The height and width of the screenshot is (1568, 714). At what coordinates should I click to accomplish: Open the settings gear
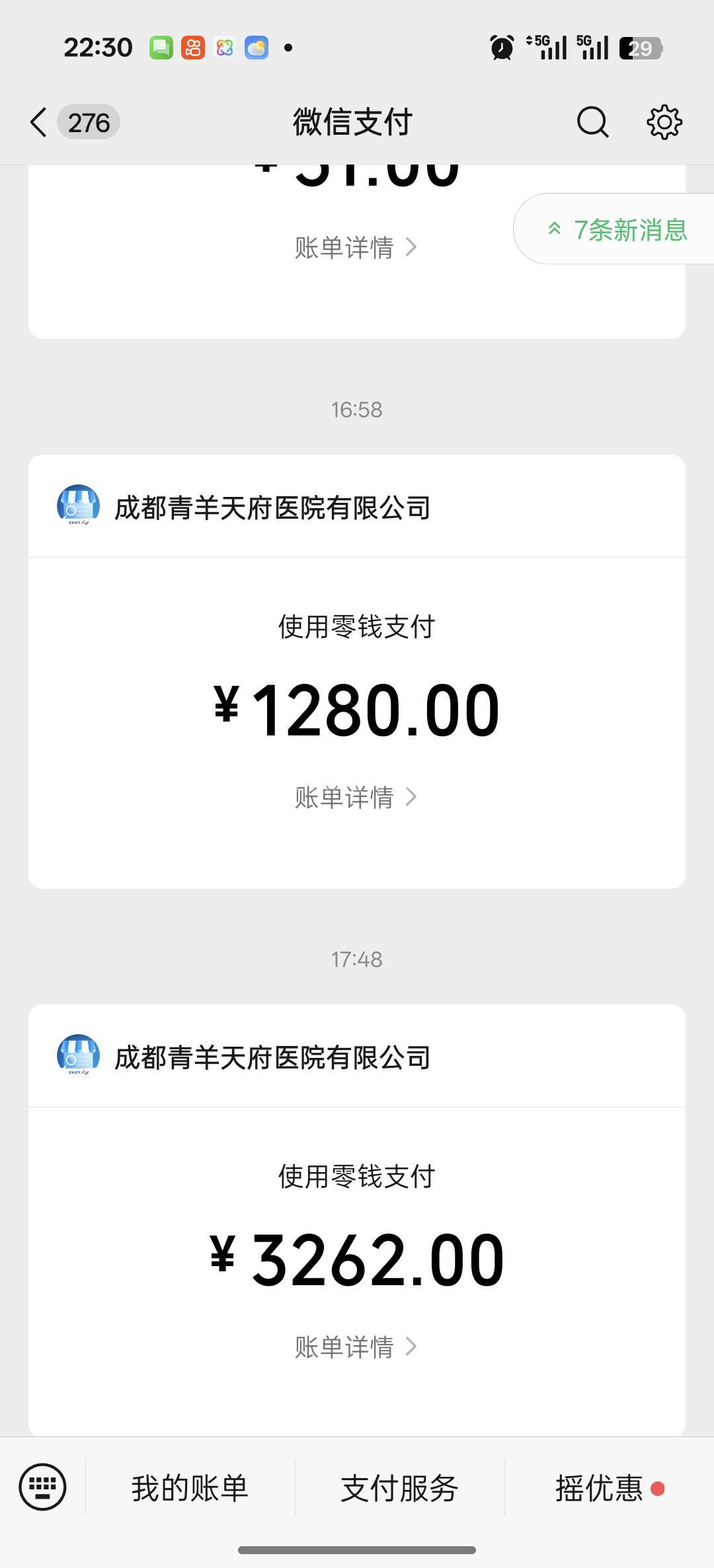(664, 122)
